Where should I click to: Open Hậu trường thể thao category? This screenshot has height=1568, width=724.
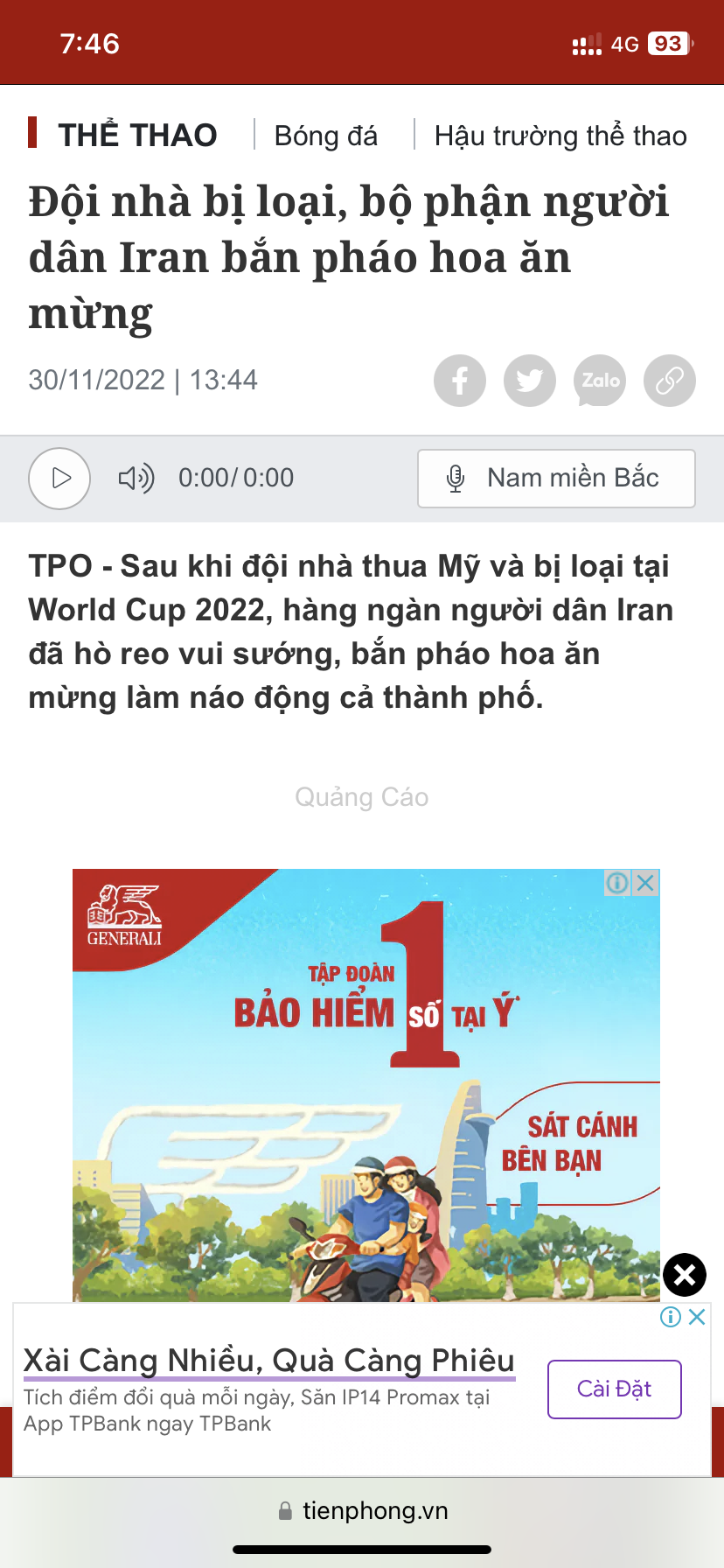pyautogui.click(x=560, y=136)
